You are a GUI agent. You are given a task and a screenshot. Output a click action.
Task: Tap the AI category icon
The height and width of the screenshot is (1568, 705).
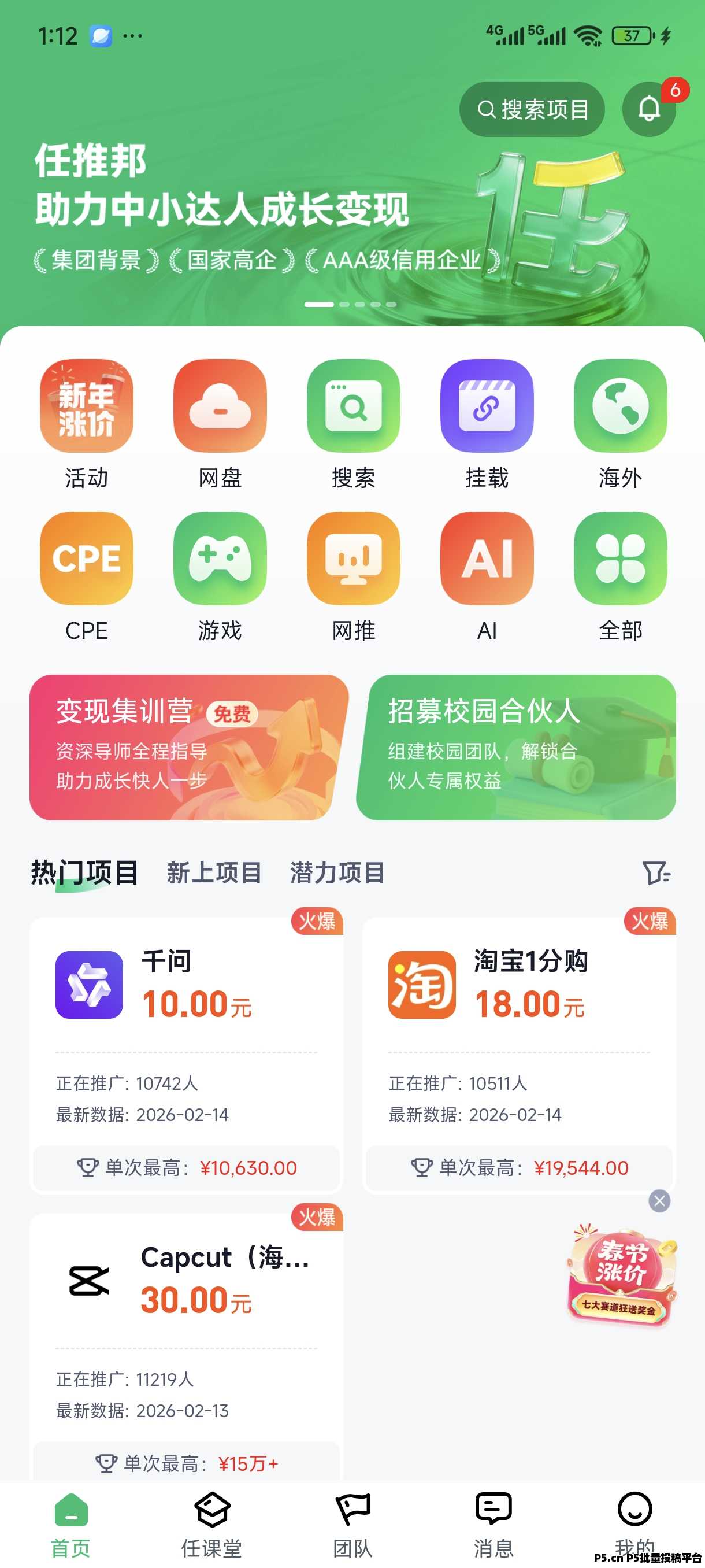(x=487, y=560)
